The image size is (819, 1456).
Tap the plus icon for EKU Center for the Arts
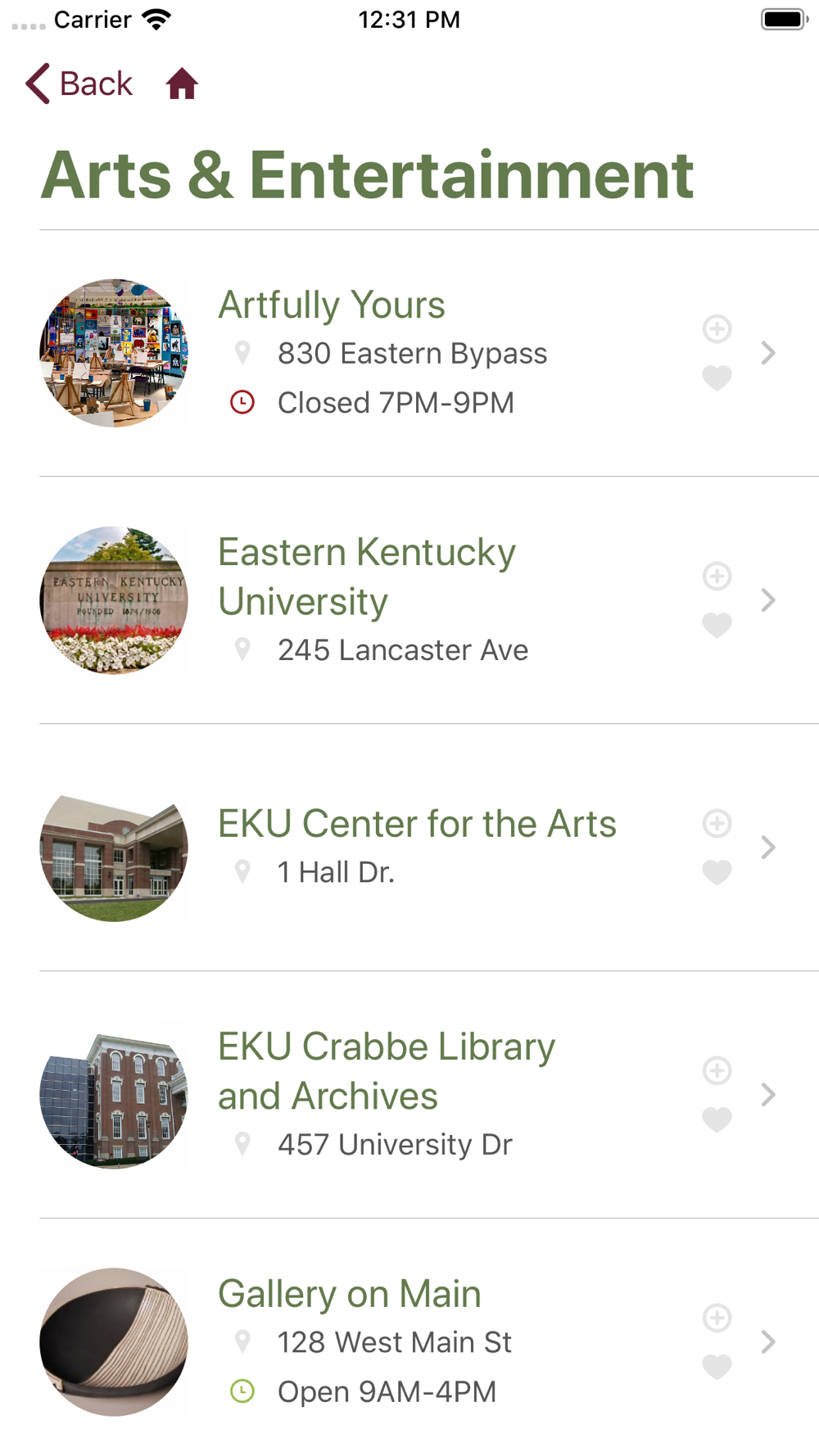pyautogui.click(x=717, y=824)
